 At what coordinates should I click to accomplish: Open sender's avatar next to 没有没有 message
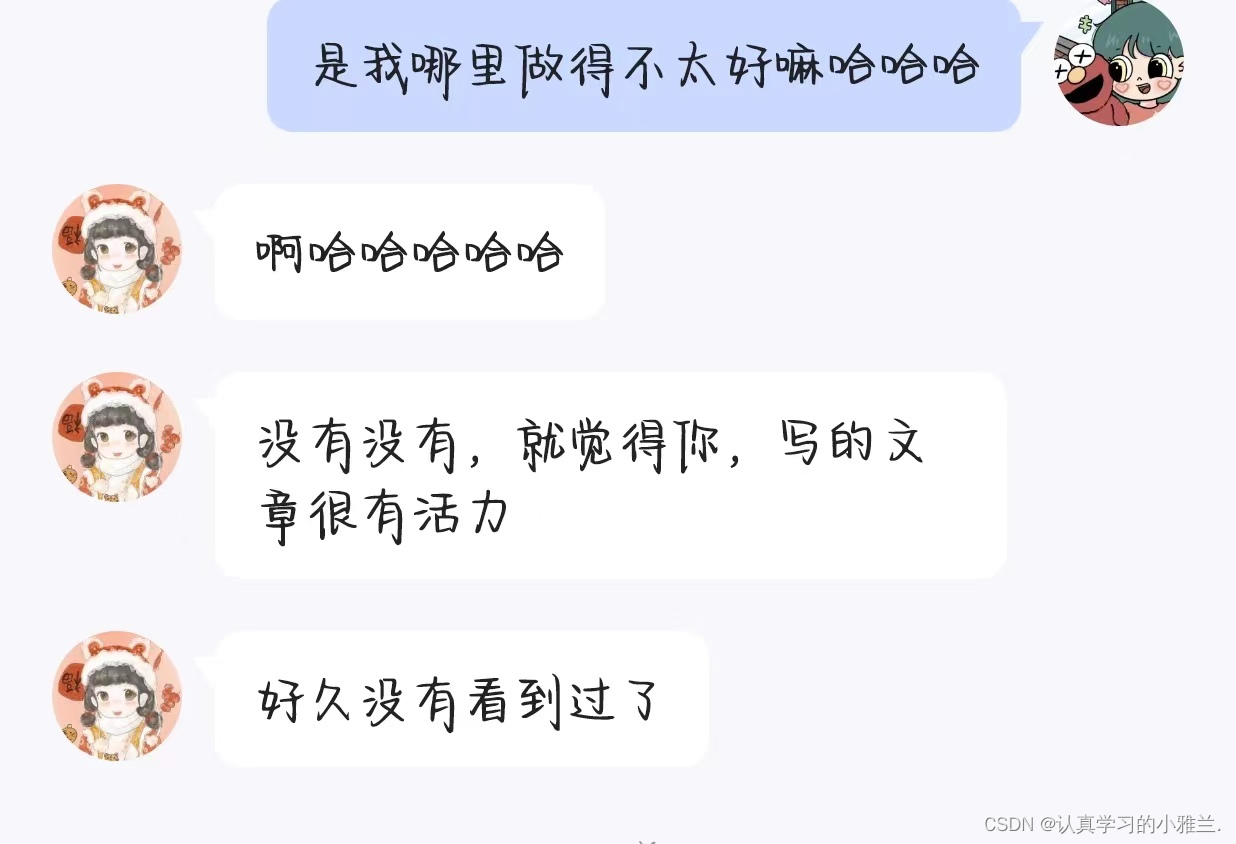(117, 437)
